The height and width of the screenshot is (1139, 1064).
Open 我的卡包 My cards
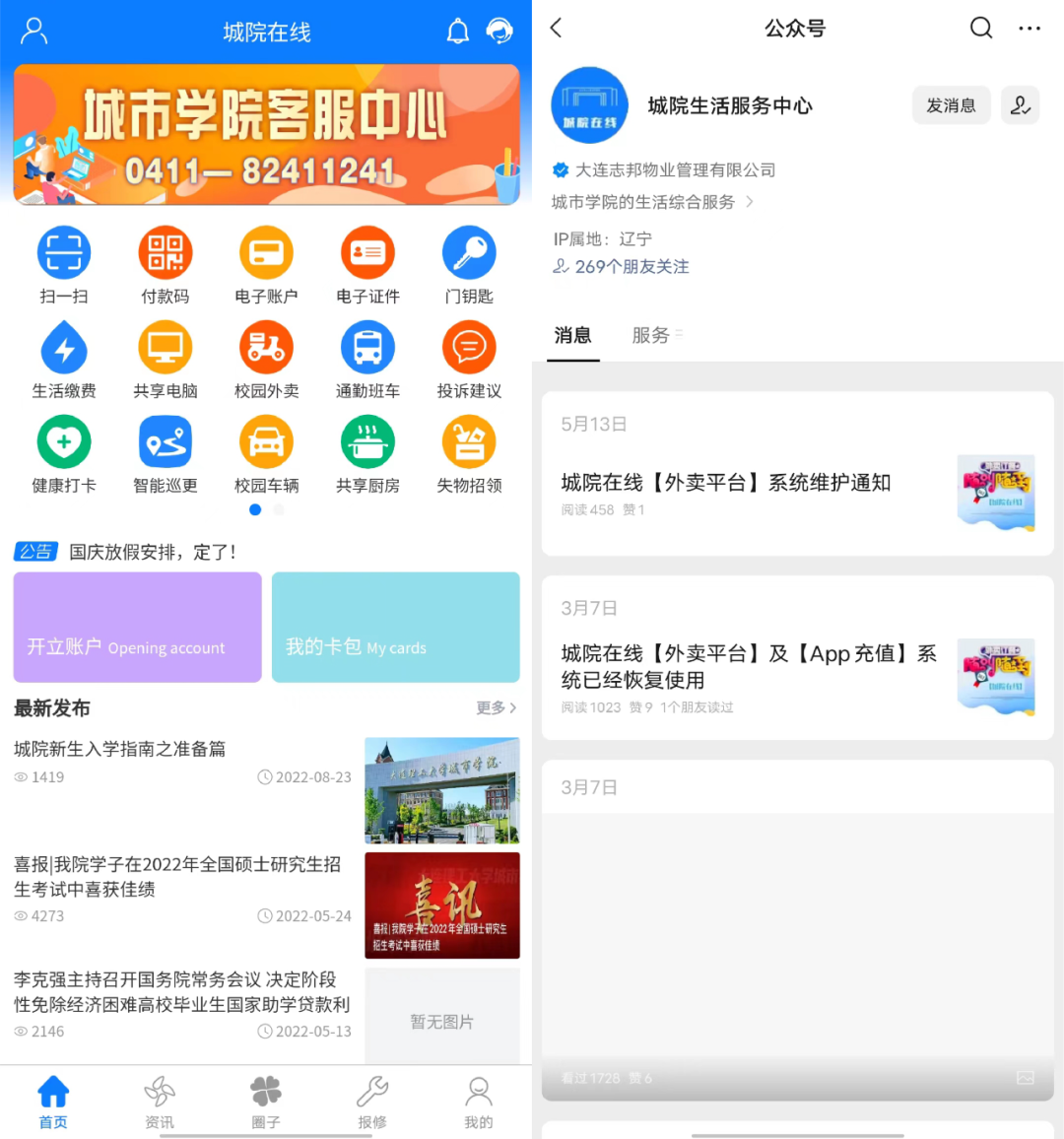(x=395, y=627)
